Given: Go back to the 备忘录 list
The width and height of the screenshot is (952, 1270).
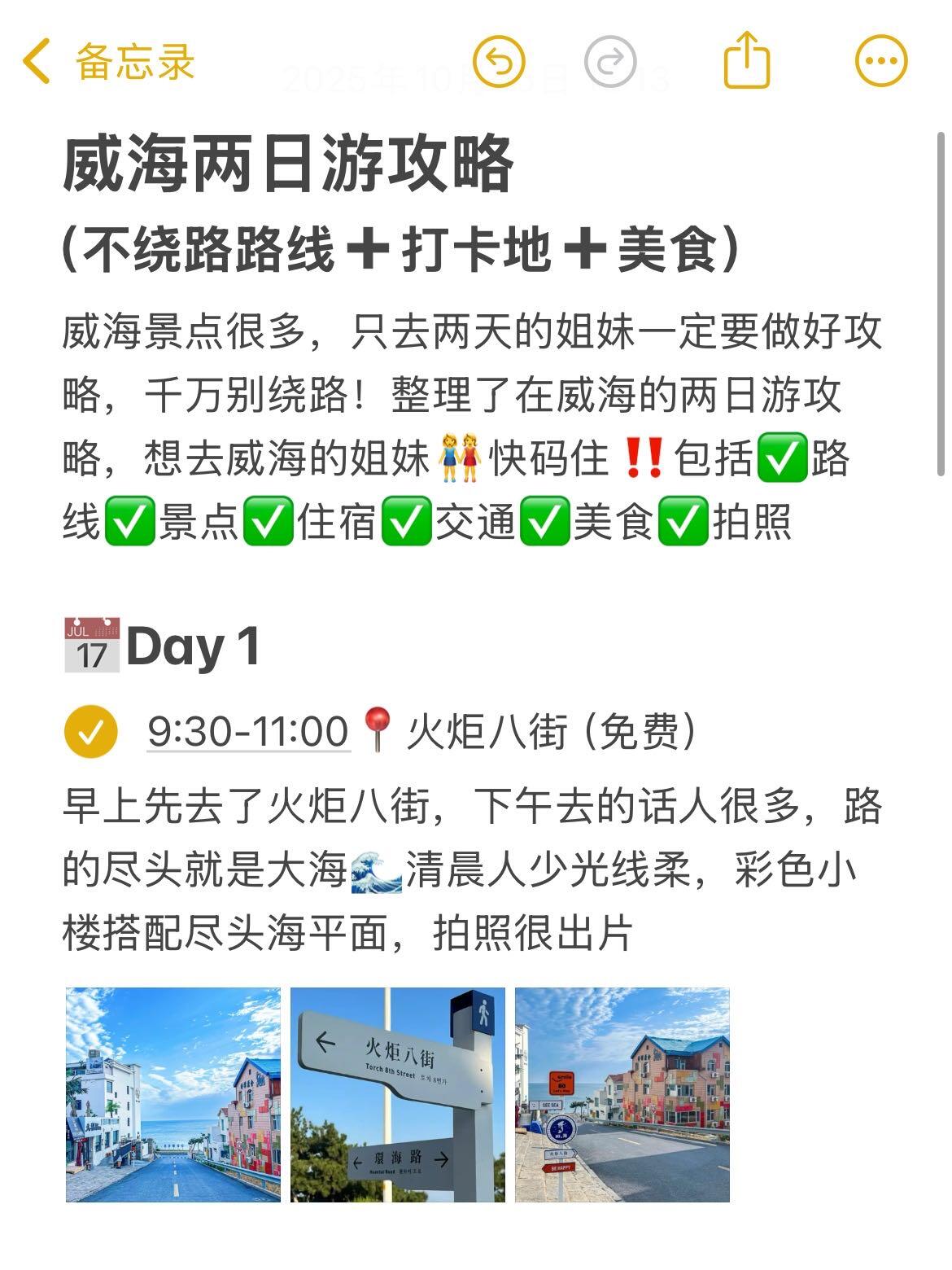Looking at the screenshot, I should [x=109, y=61].
